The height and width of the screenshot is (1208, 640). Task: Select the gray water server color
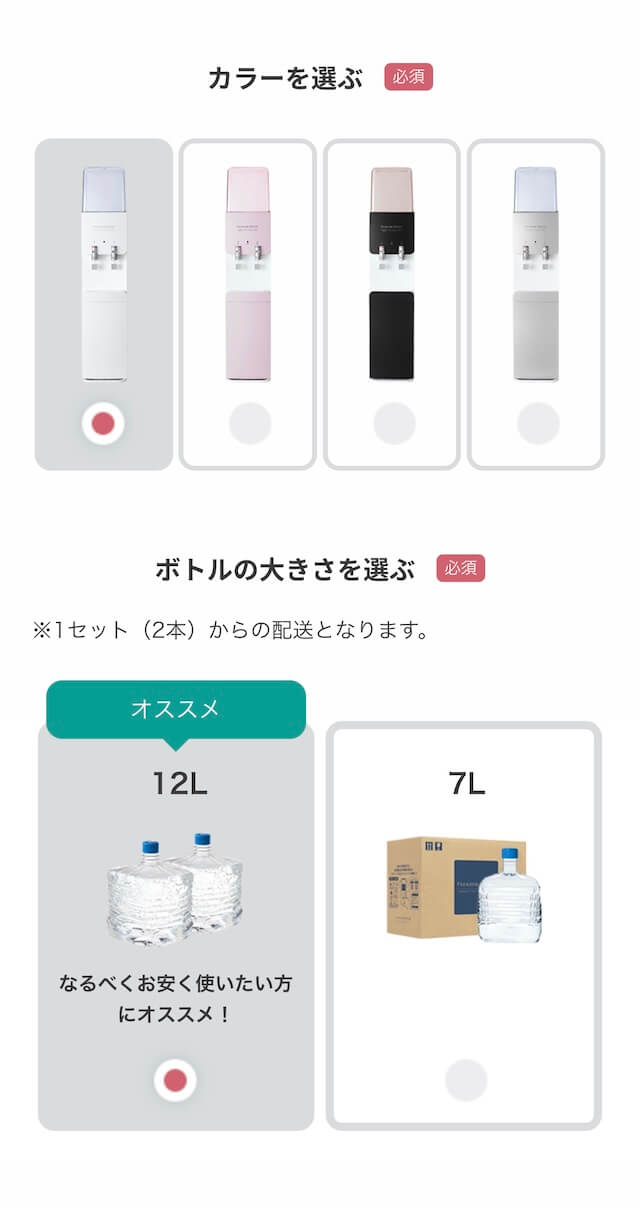click(x=537, y=423)
